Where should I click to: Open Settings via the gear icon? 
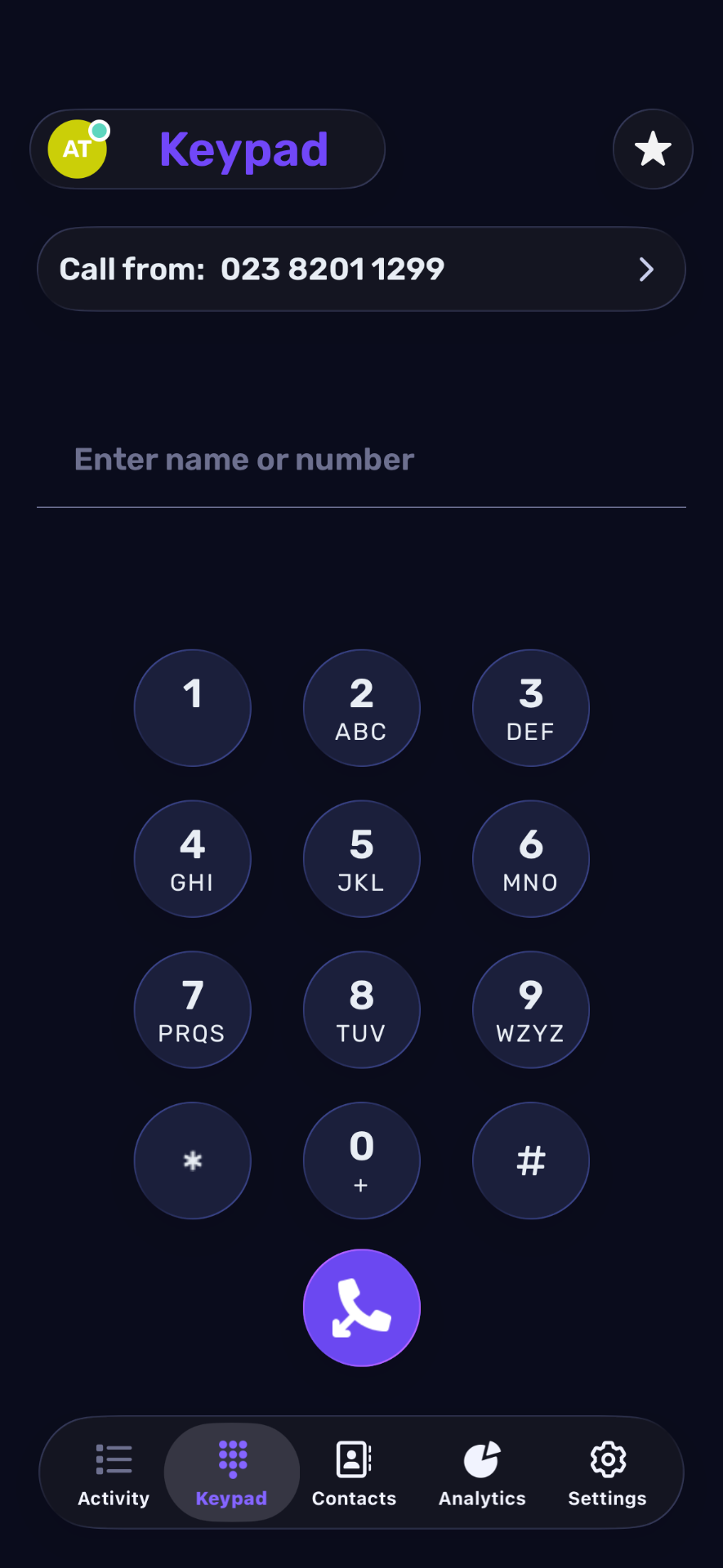click(607, 1474)
